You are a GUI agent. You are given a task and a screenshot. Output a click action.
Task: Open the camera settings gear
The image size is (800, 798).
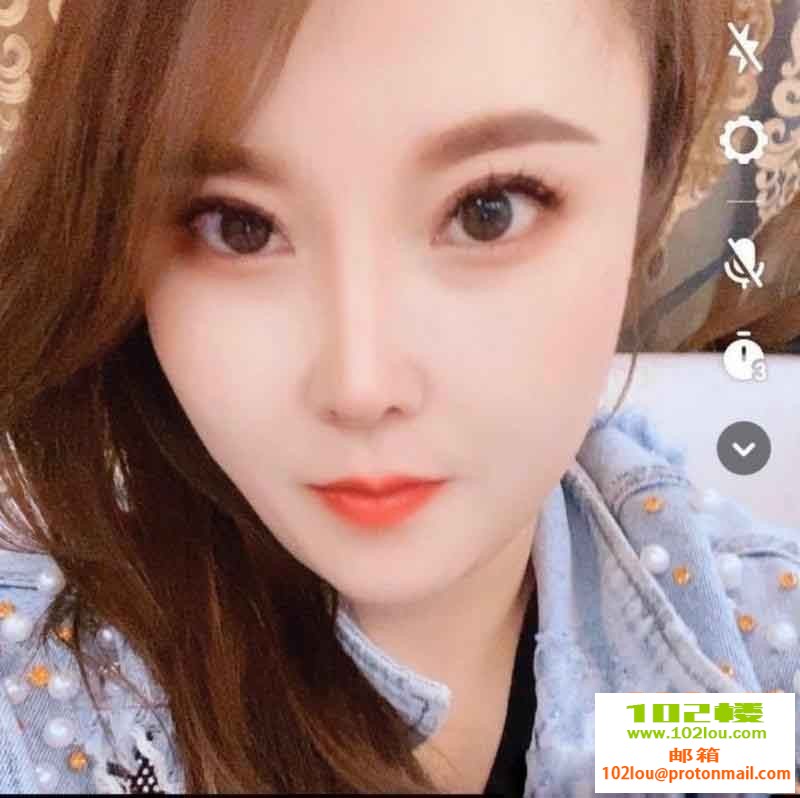(743, 141)
